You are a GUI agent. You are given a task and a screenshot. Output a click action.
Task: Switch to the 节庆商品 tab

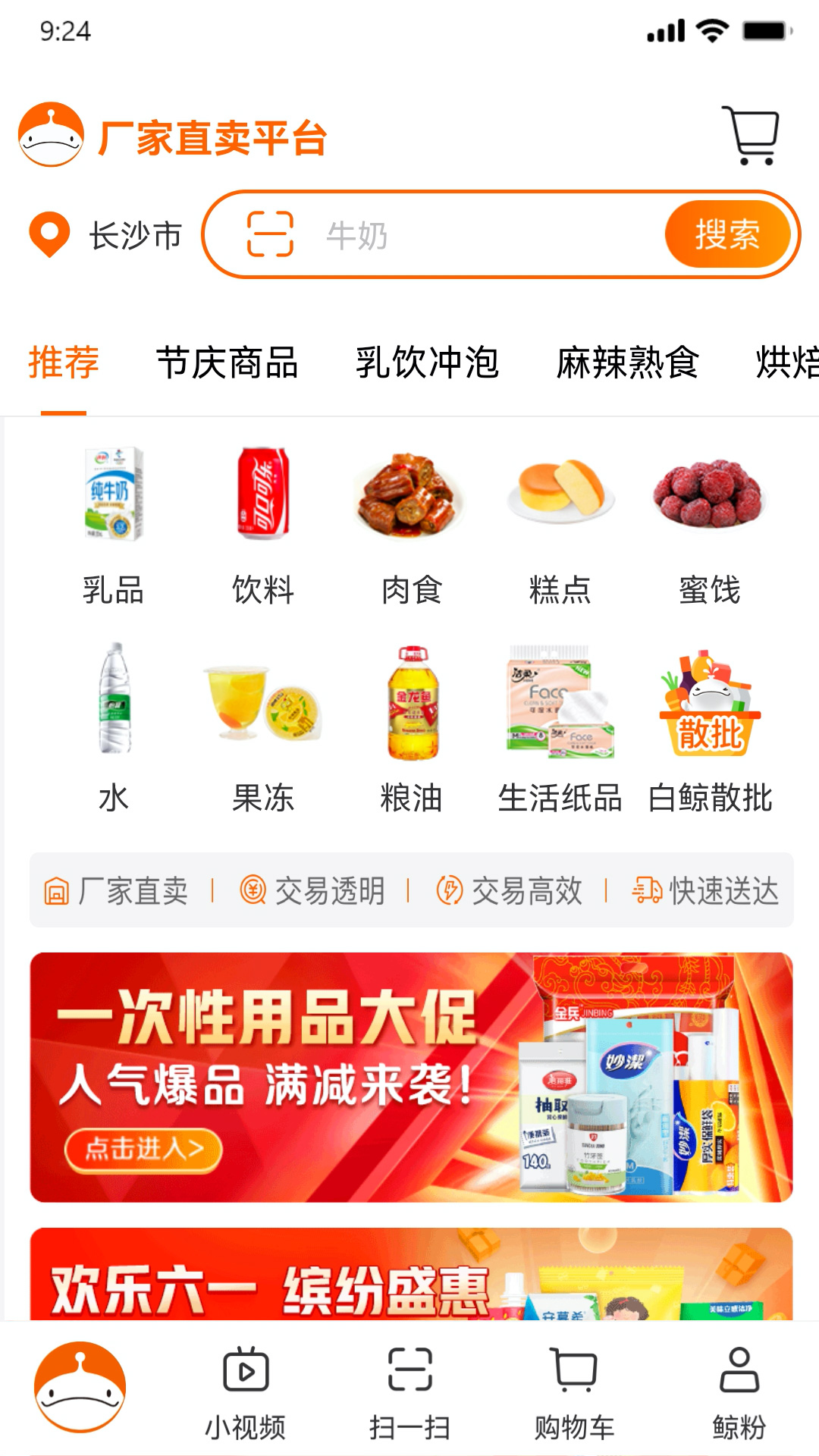click(x=227, y=362)
